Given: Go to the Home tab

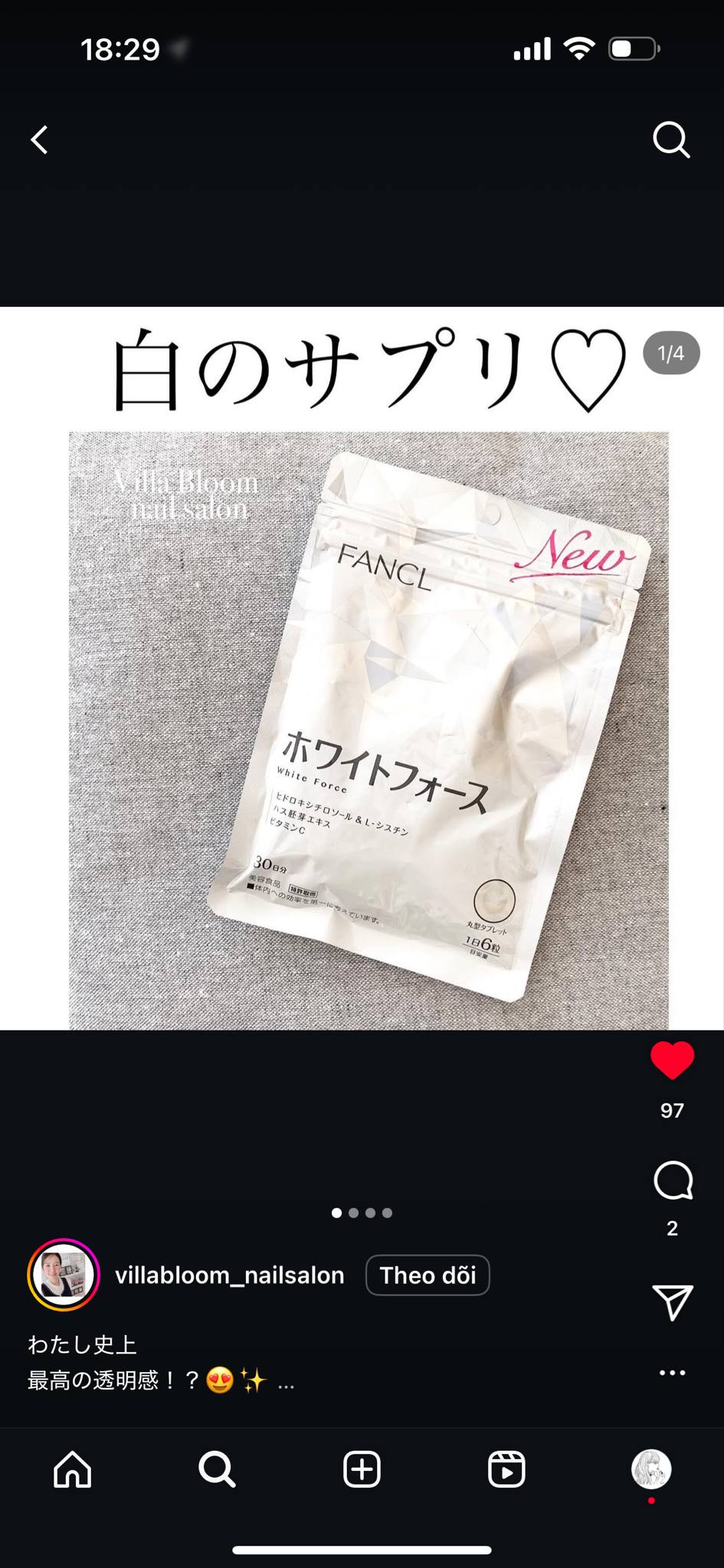Looking at the screenshot, I should pos(73,1469).
